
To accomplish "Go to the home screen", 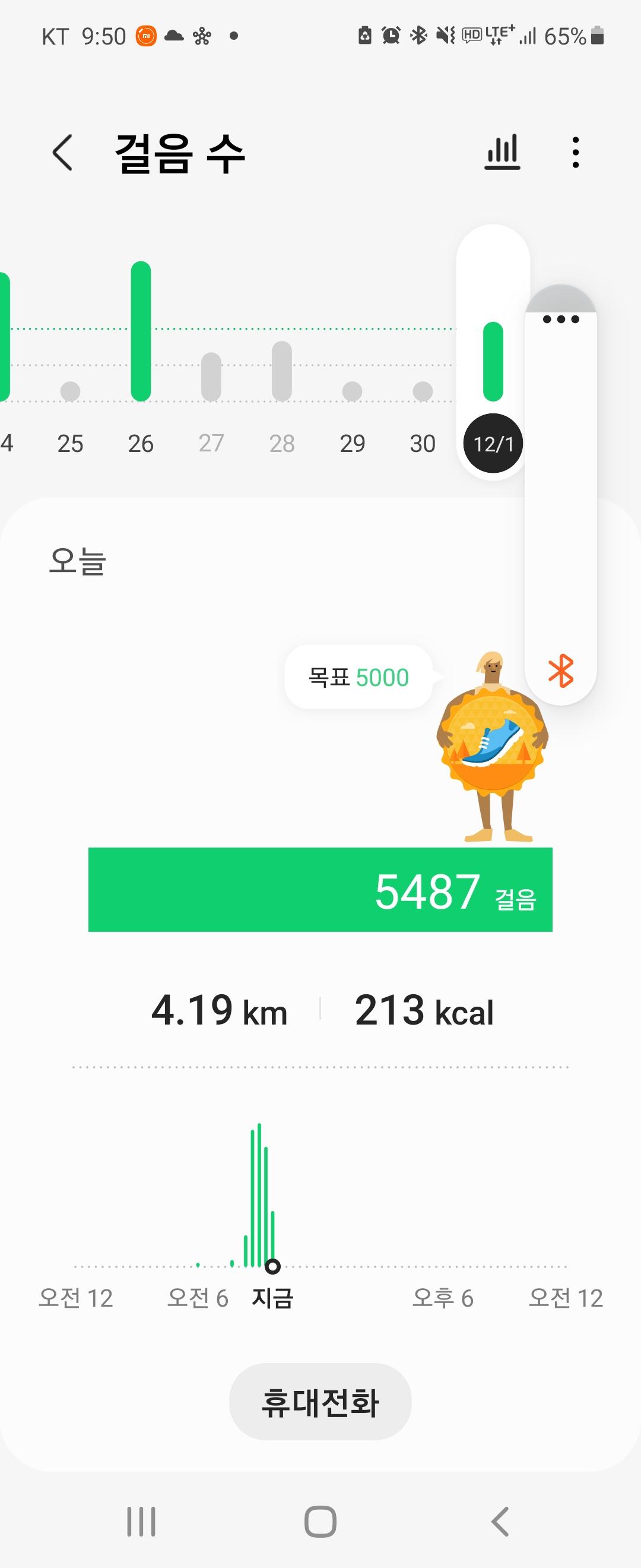I will click(320, 1522).
